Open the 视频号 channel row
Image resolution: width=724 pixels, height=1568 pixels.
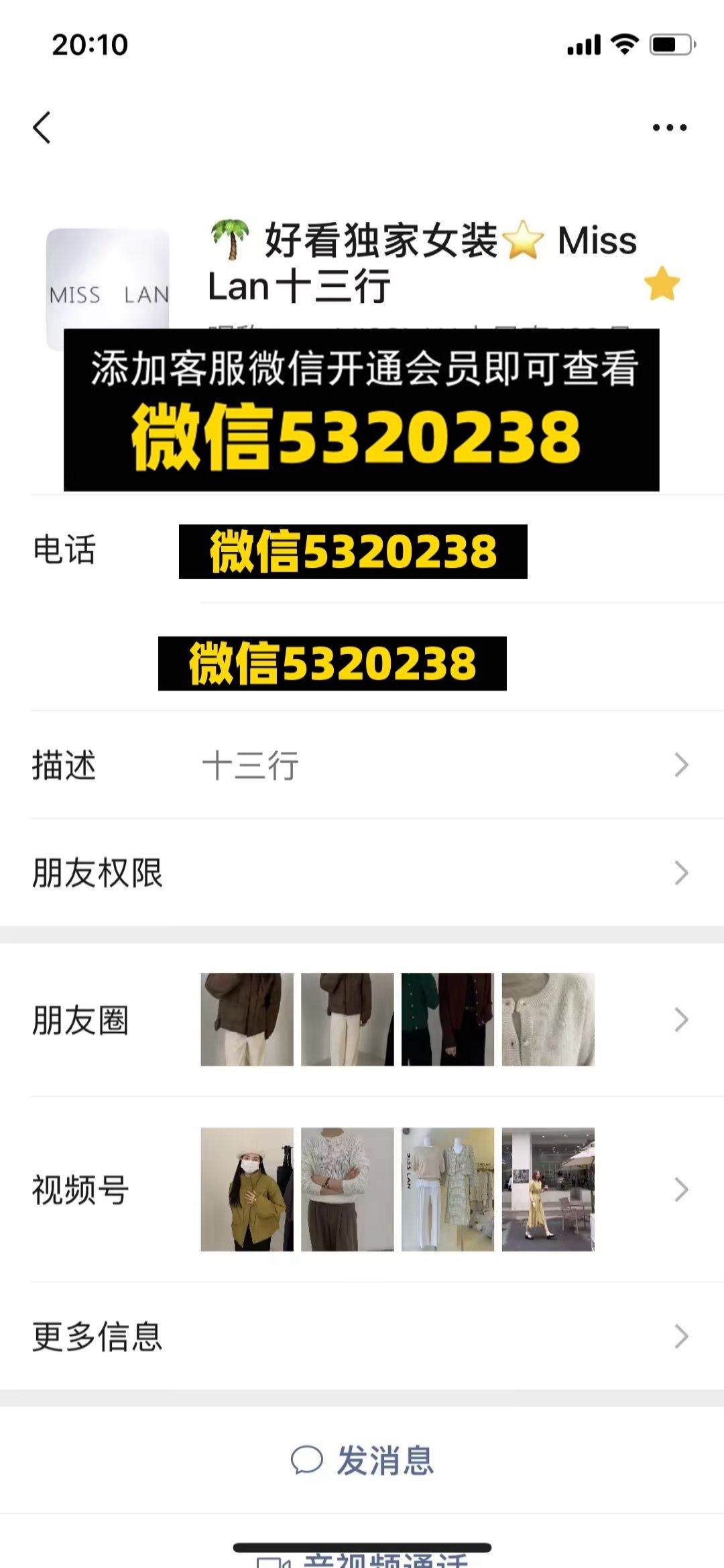click(362, 1190)
